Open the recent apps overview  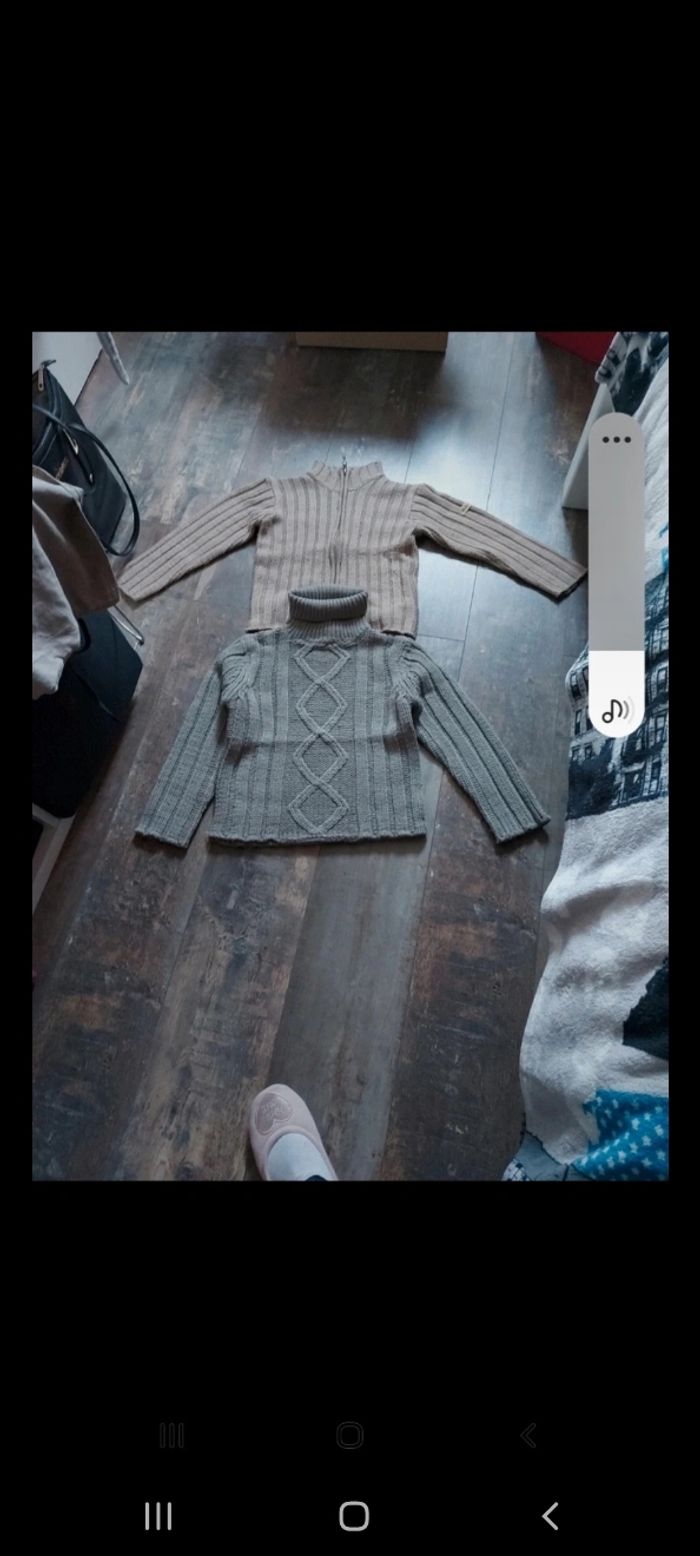pyautogui.click(x=158, y=1516)
